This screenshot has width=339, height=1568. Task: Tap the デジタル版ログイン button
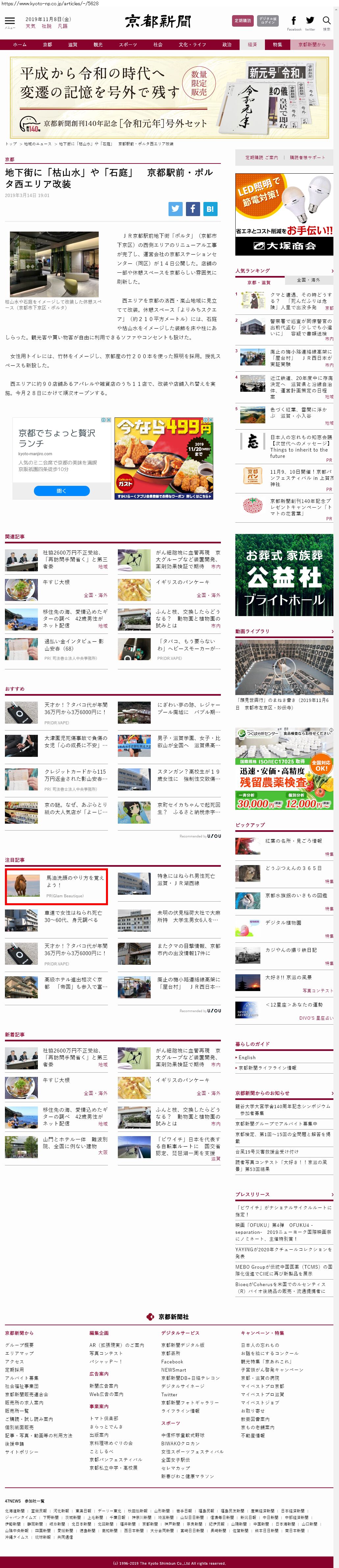pos(267,21)
